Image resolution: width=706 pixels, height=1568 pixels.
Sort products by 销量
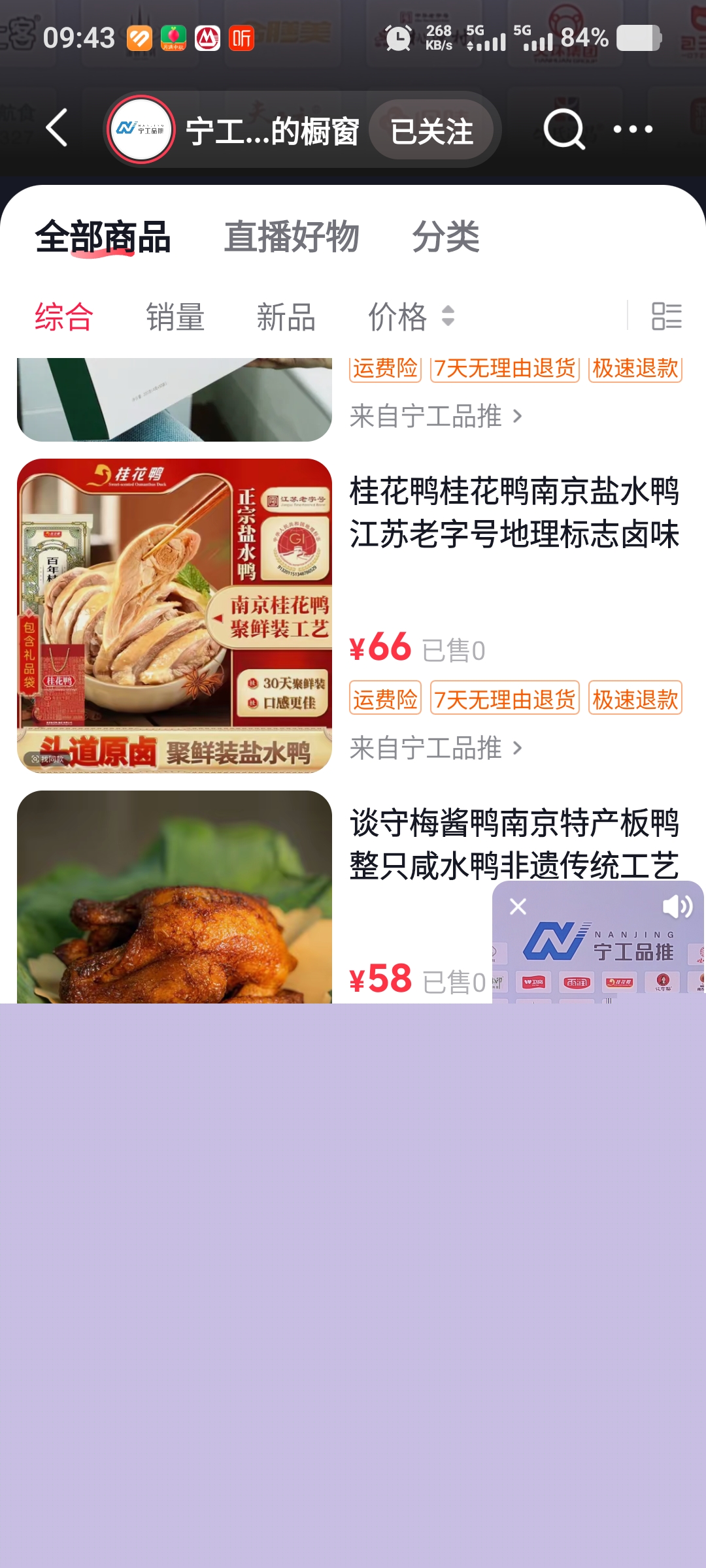point(175,317)
